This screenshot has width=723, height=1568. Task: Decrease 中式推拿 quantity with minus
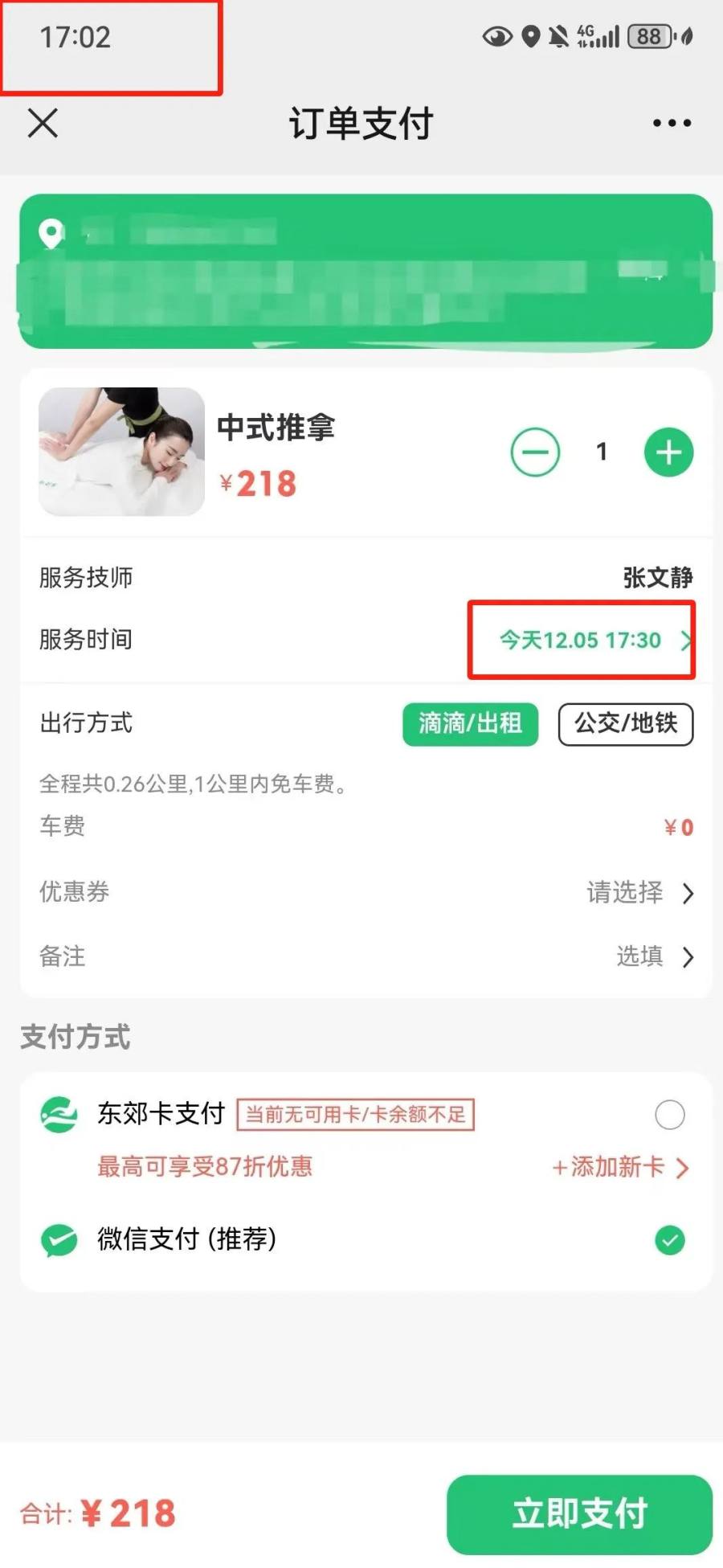(x=535, y=452)
